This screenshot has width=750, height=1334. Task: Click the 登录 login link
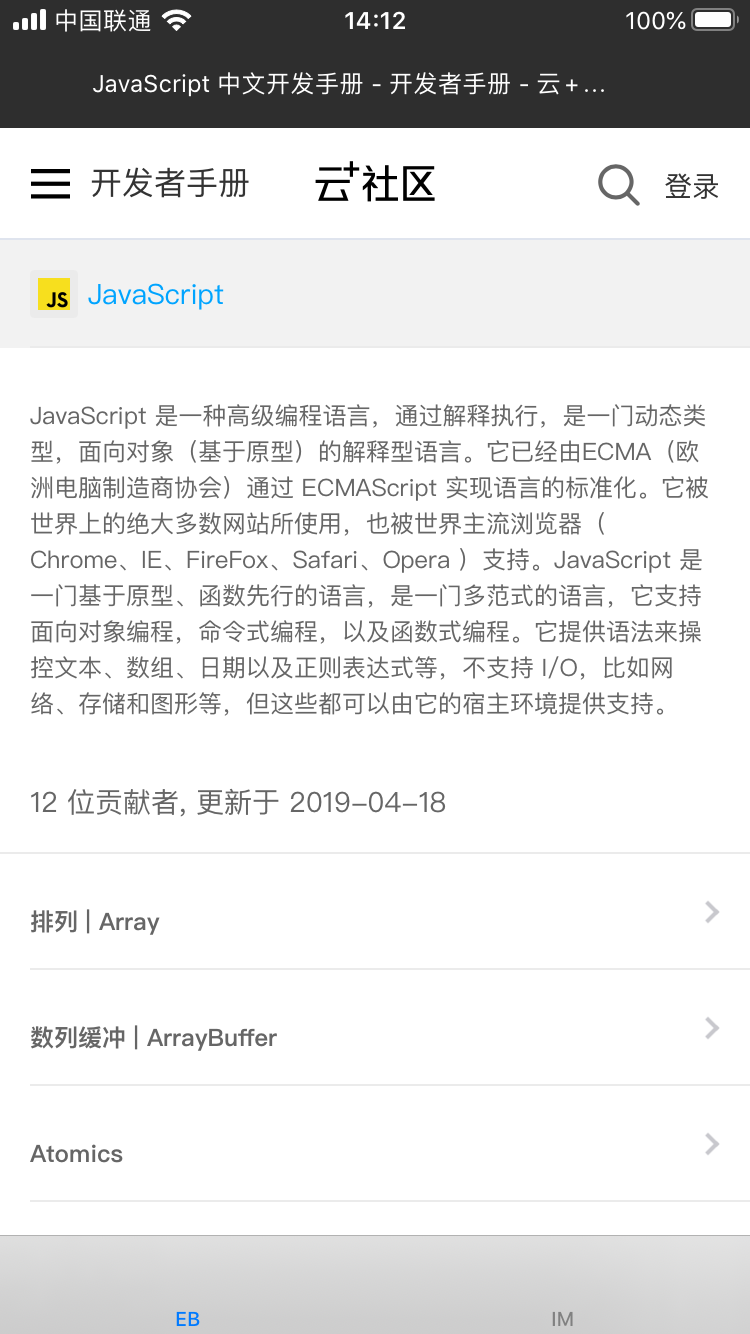[692, 188]
